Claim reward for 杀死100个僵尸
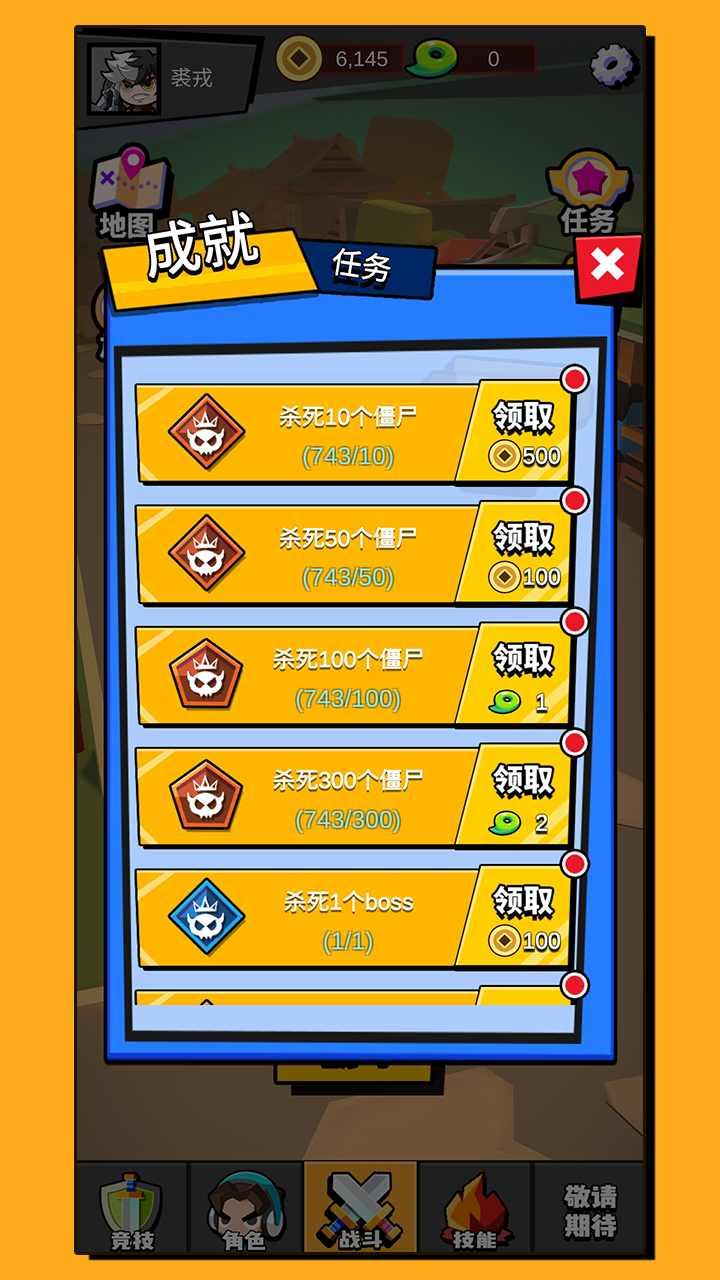Image resolution: width=720 pixels, height=1280 pixels. pos(523,675)
